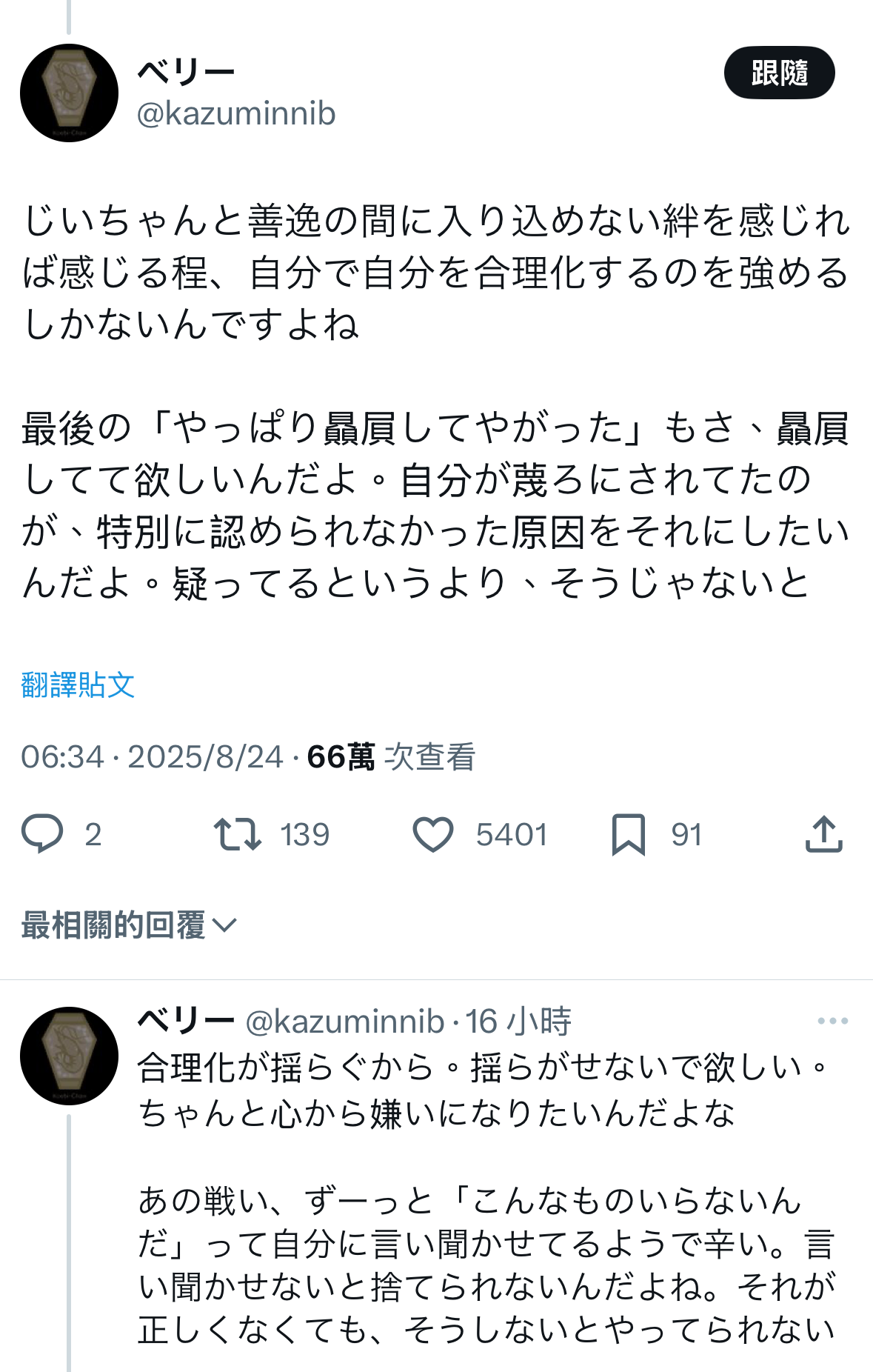Like the post with 5401 likes
The height and width of the screenshot is (1372, 873).
pos(433,834)
